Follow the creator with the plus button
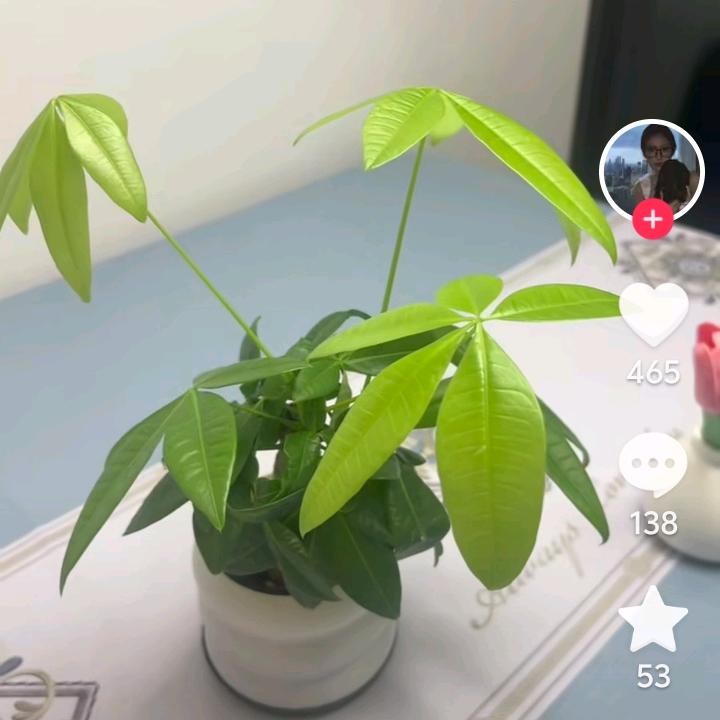 click(x=652, y=219)
